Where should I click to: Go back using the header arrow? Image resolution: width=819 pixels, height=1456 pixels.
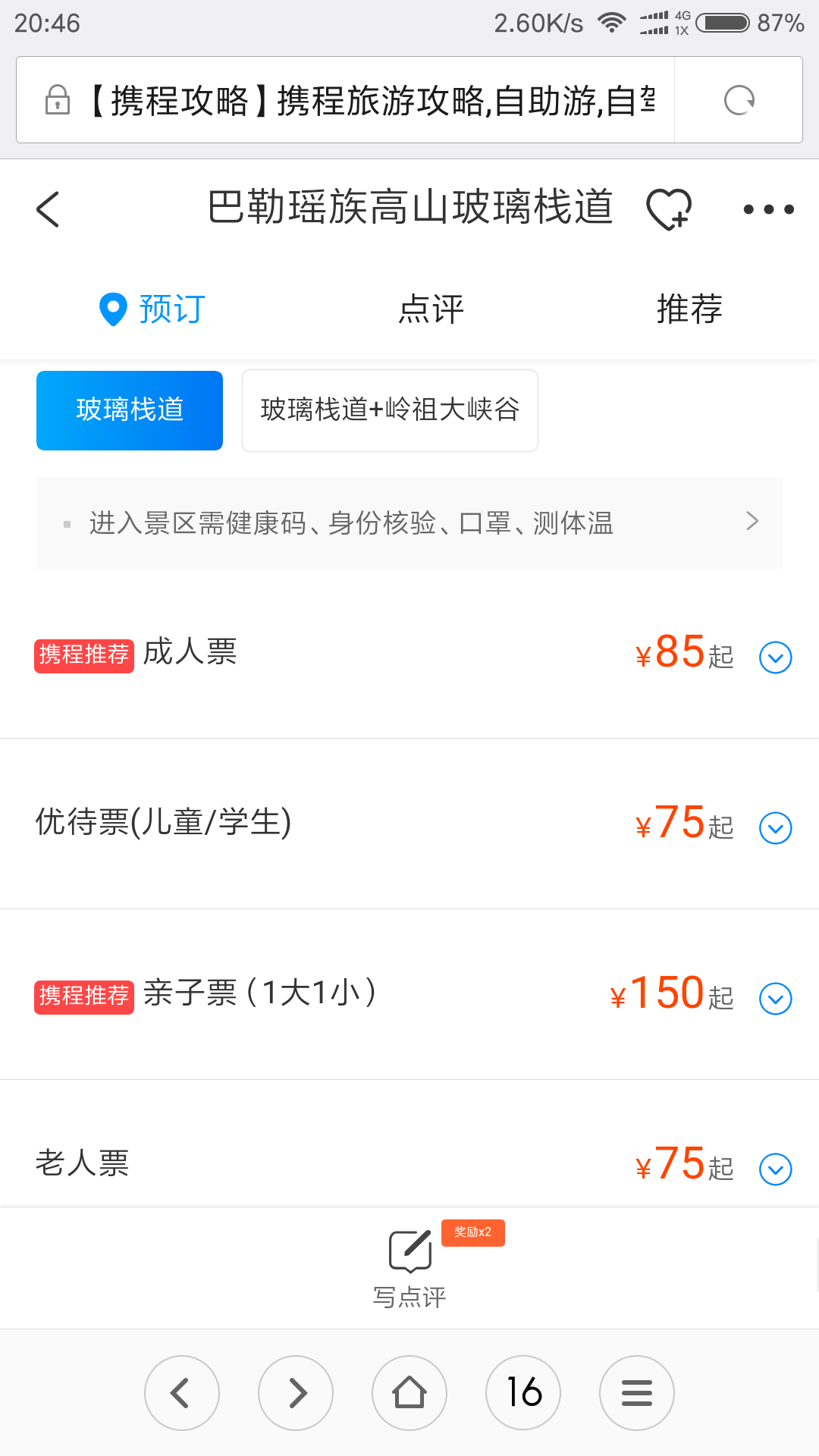(48, 209)
